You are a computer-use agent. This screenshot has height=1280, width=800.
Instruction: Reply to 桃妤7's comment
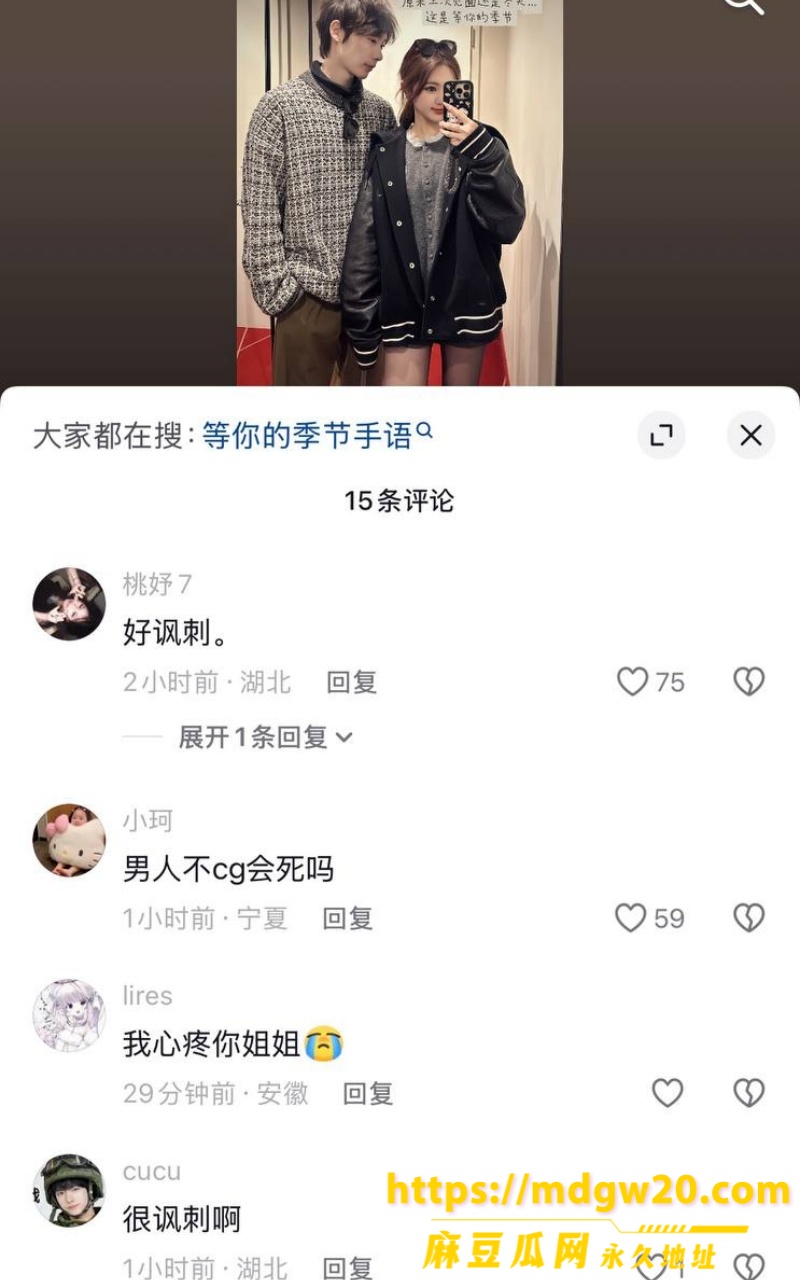[351, 683]
